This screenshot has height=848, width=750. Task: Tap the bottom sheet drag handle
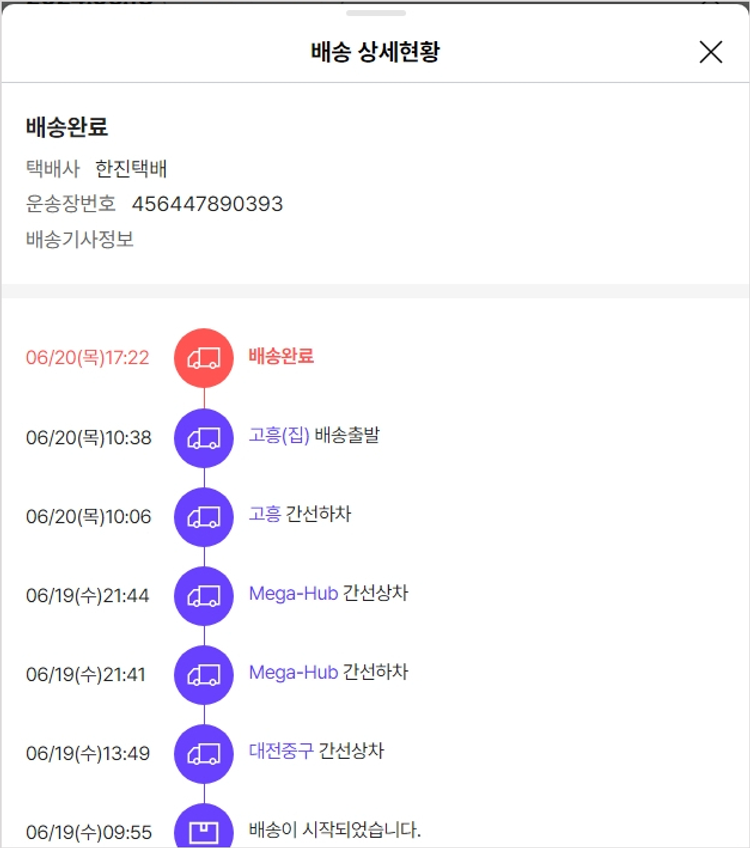coord(375,13)
